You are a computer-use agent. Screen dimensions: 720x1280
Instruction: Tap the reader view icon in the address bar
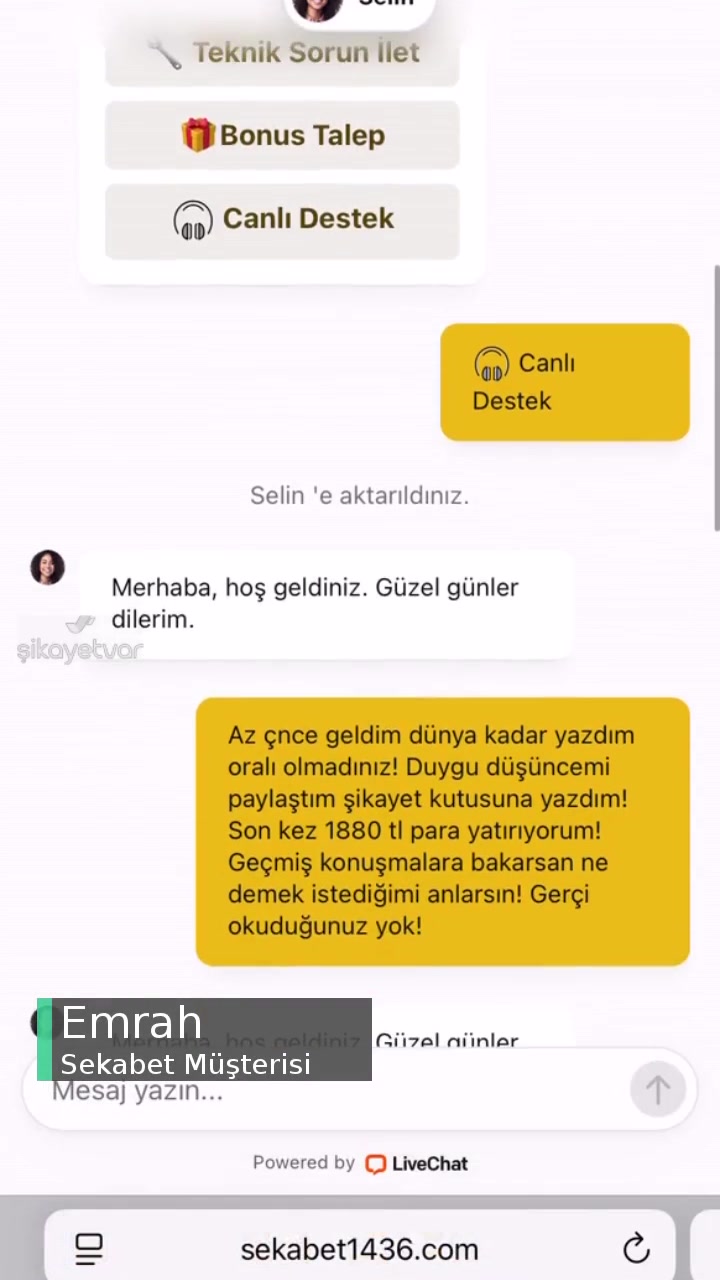(88, 1248)
